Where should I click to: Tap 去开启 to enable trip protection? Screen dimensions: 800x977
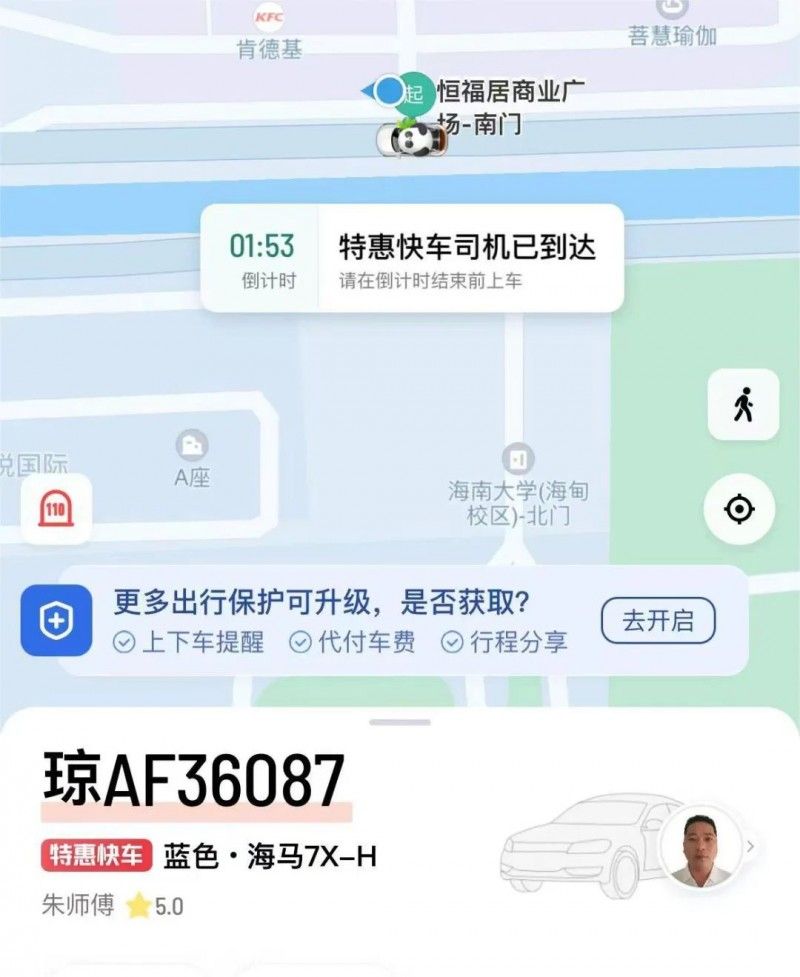point(658,621)
